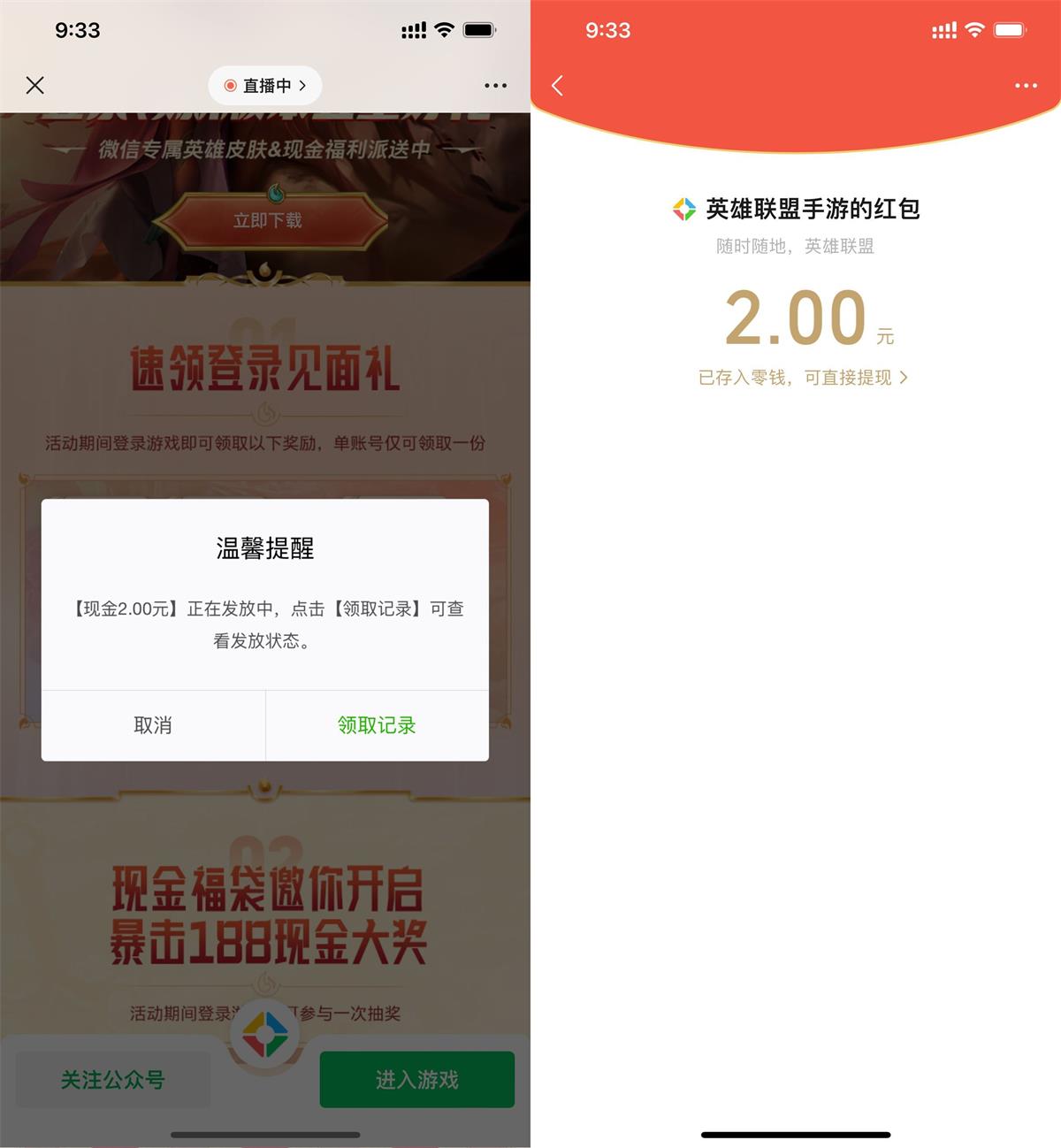Open the 直播中 live stream indicator
The height and width of the screenshot is (1148, 1061).
point(264,85)
